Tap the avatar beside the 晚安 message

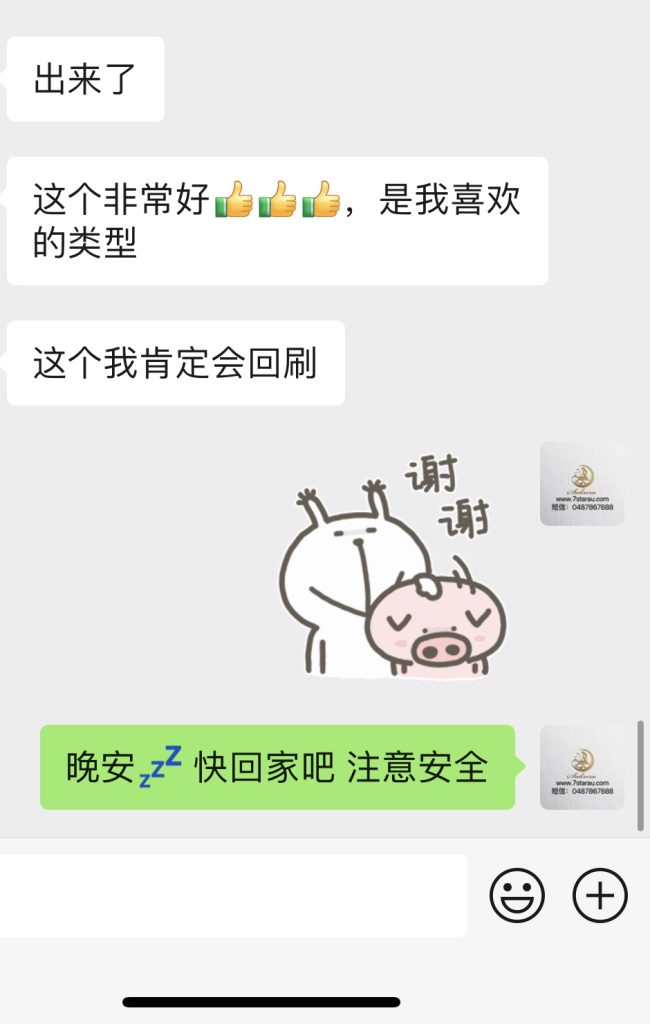click(582, 767)
